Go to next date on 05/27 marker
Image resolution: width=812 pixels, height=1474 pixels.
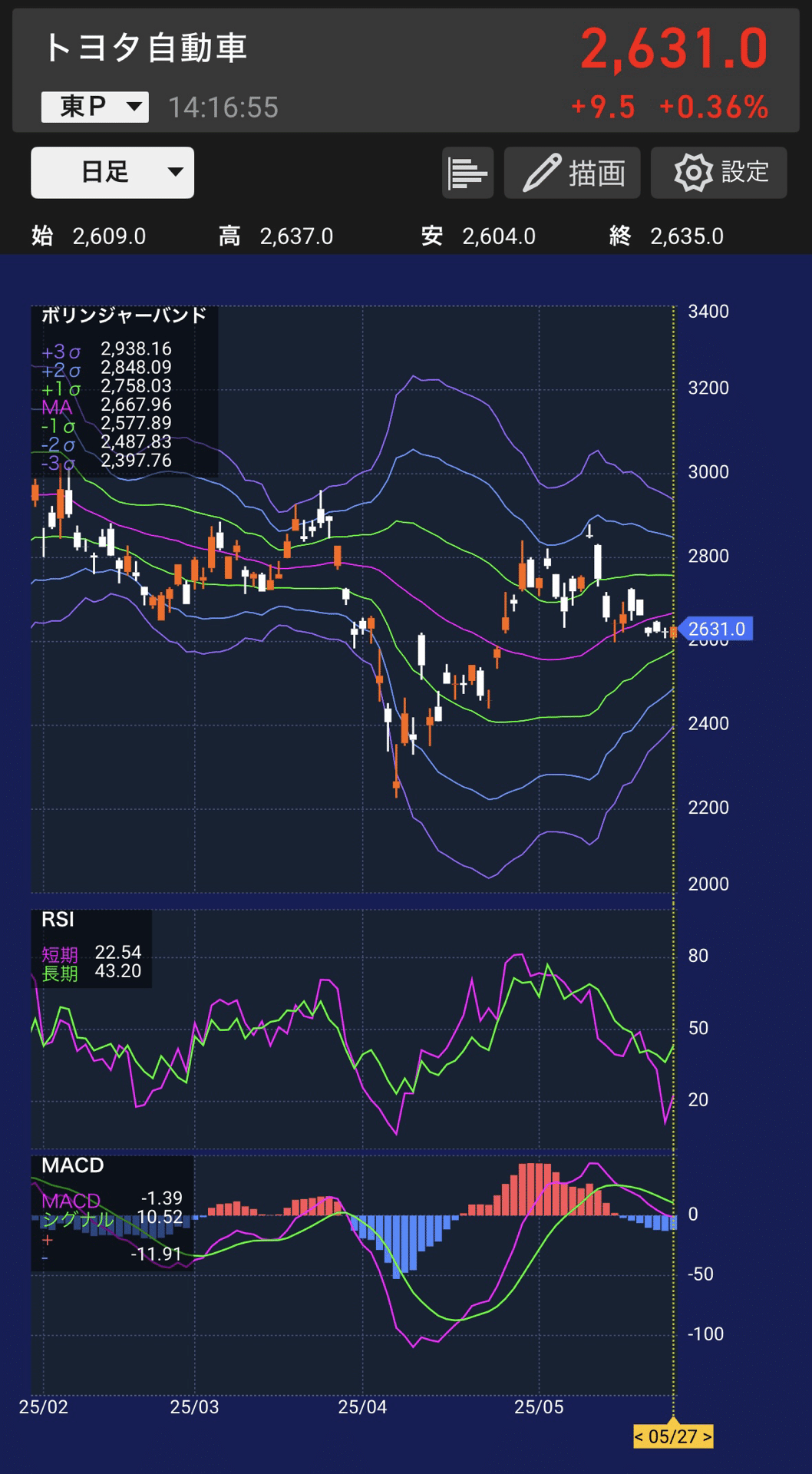coord(707,1436)
